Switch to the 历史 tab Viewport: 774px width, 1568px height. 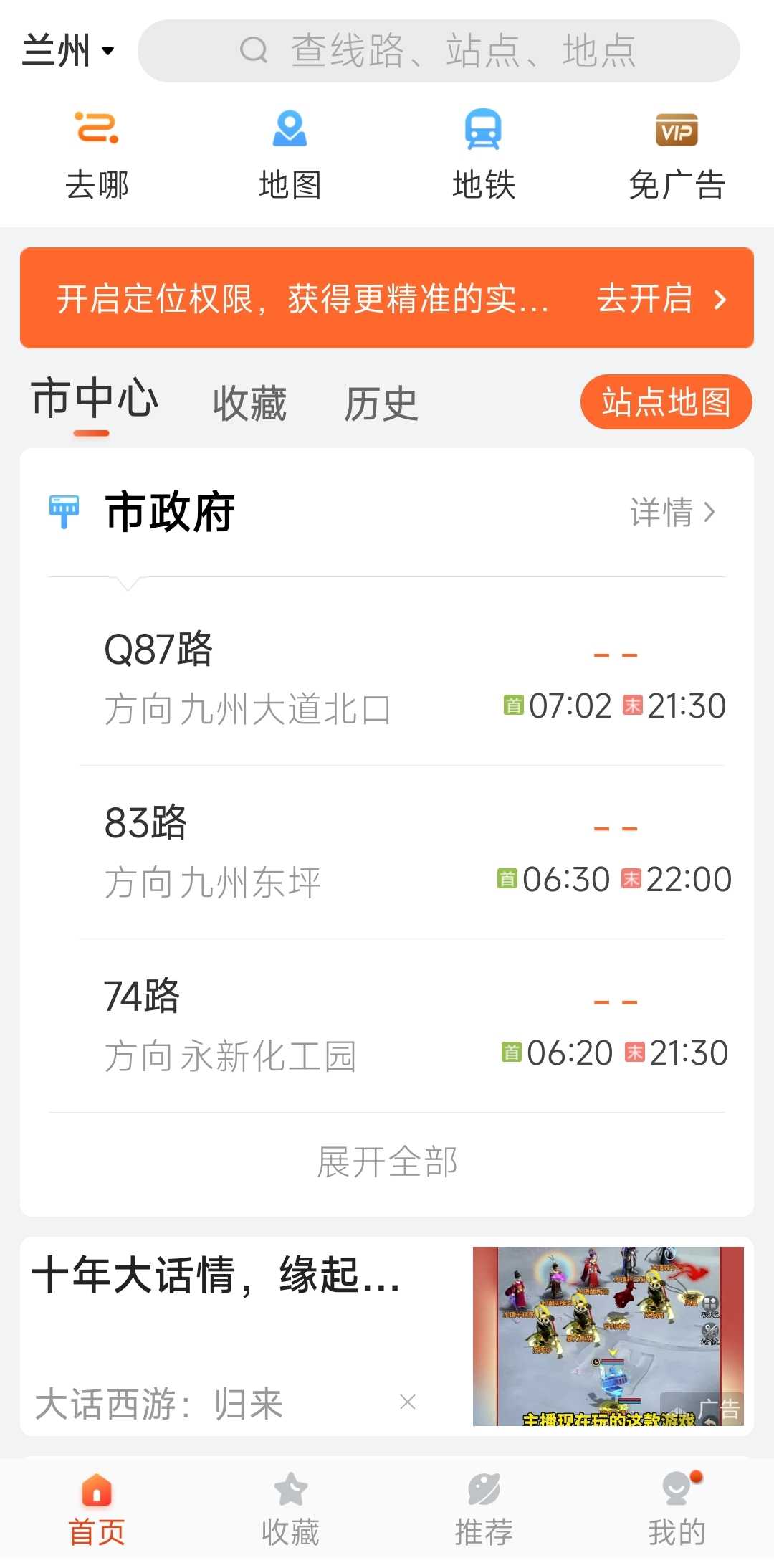click(x=381, y=403)
